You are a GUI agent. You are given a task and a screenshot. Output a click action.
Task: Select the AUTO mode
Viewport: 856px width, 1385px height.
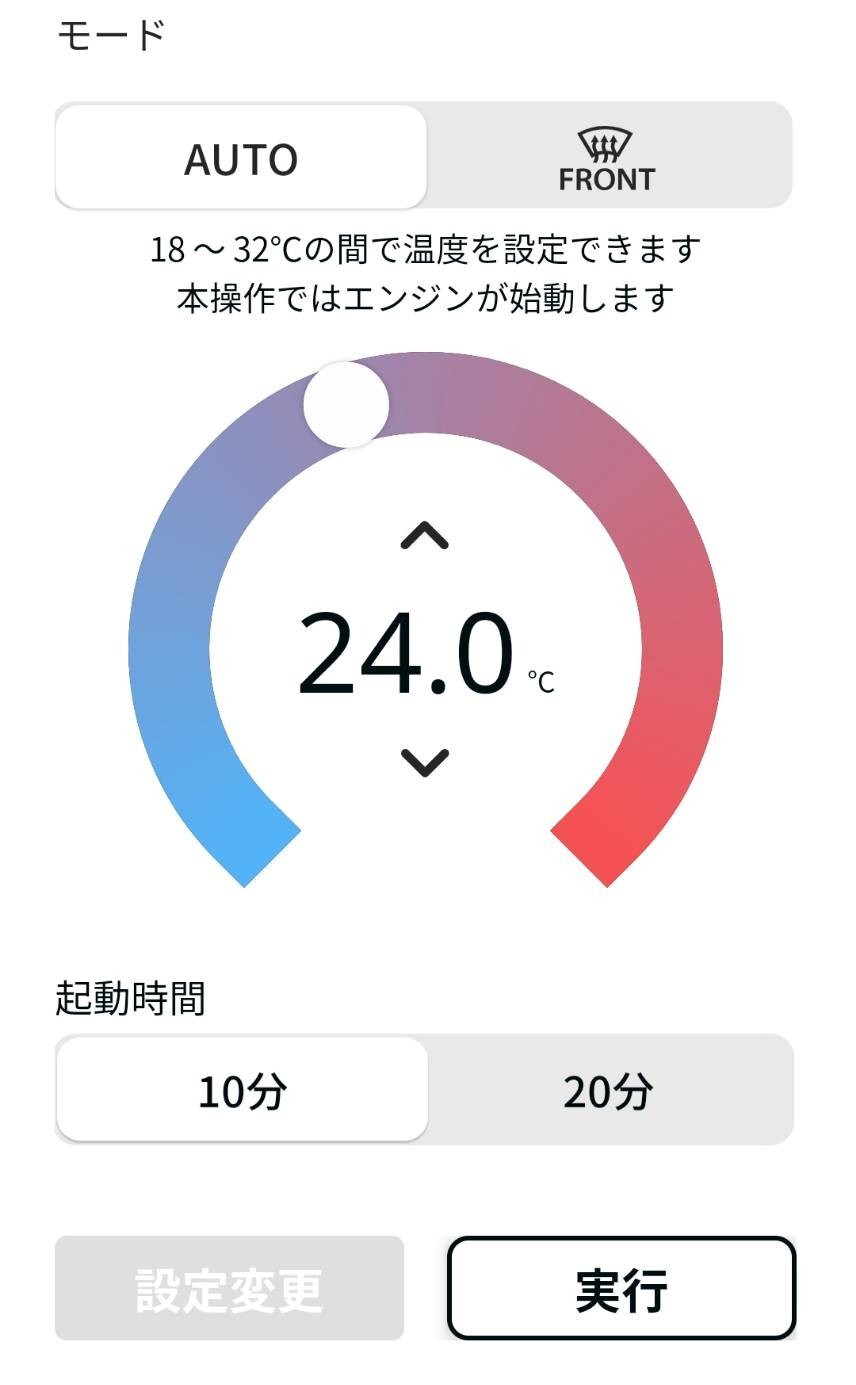[x=241, y=157]
